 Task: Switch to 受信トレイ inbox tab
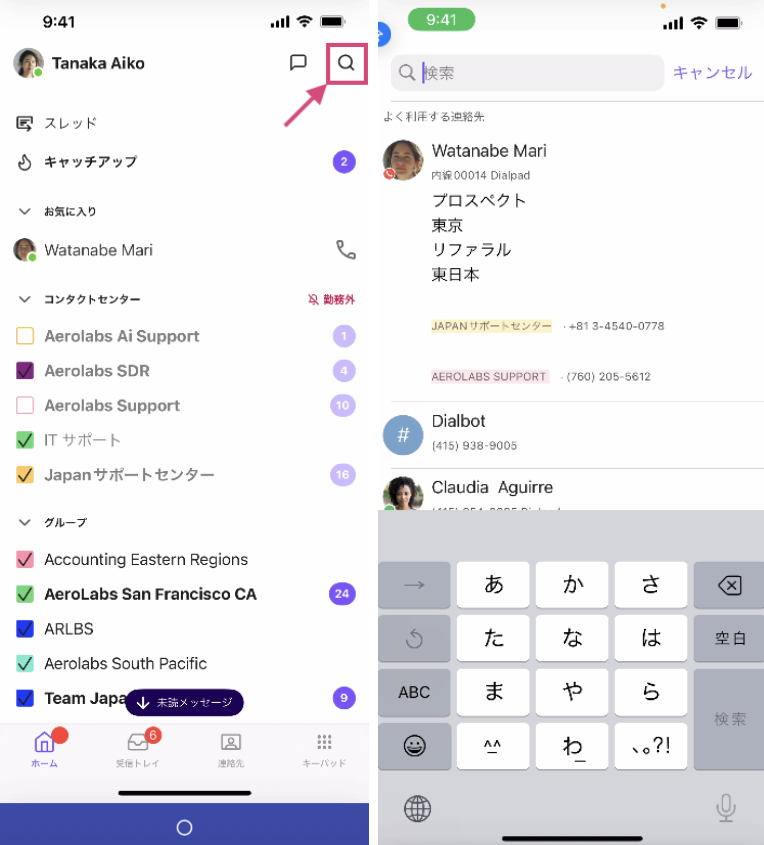pyautogui.click(x=138, y=748)
